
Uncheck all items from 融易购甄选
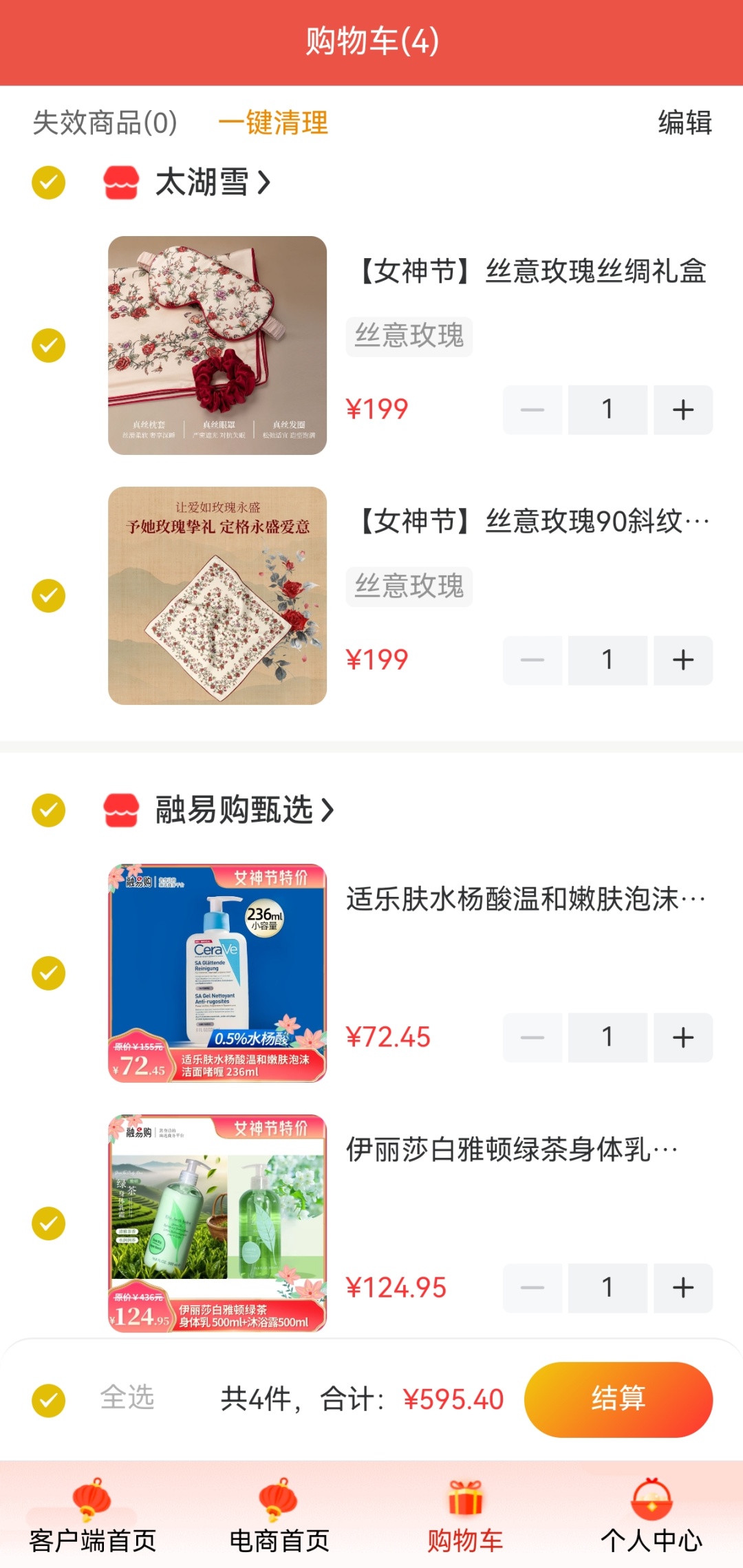[49, 809]
